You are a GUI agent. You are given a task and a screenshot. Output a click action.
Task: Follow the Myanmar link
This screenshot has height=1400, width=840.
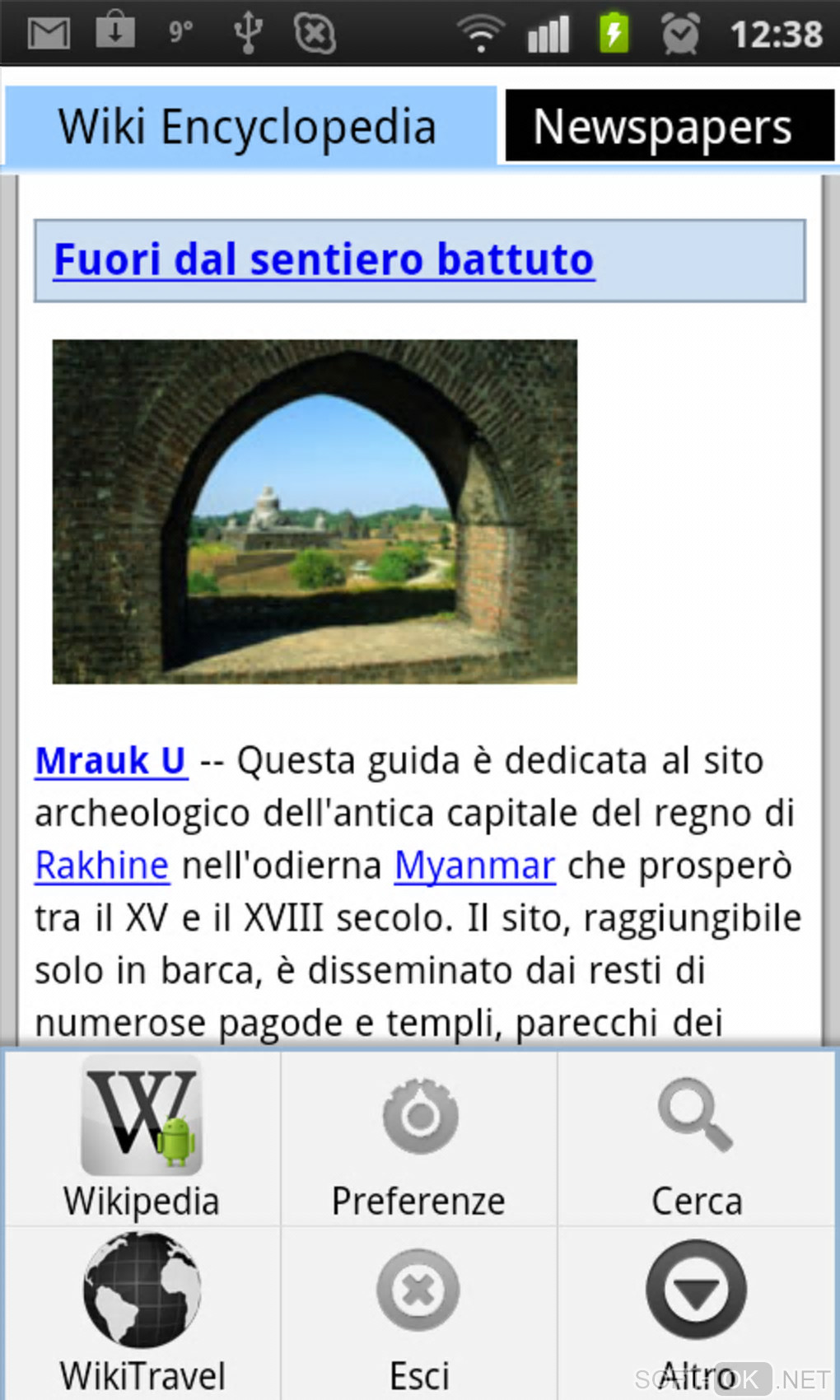click(x=474, y=866)
